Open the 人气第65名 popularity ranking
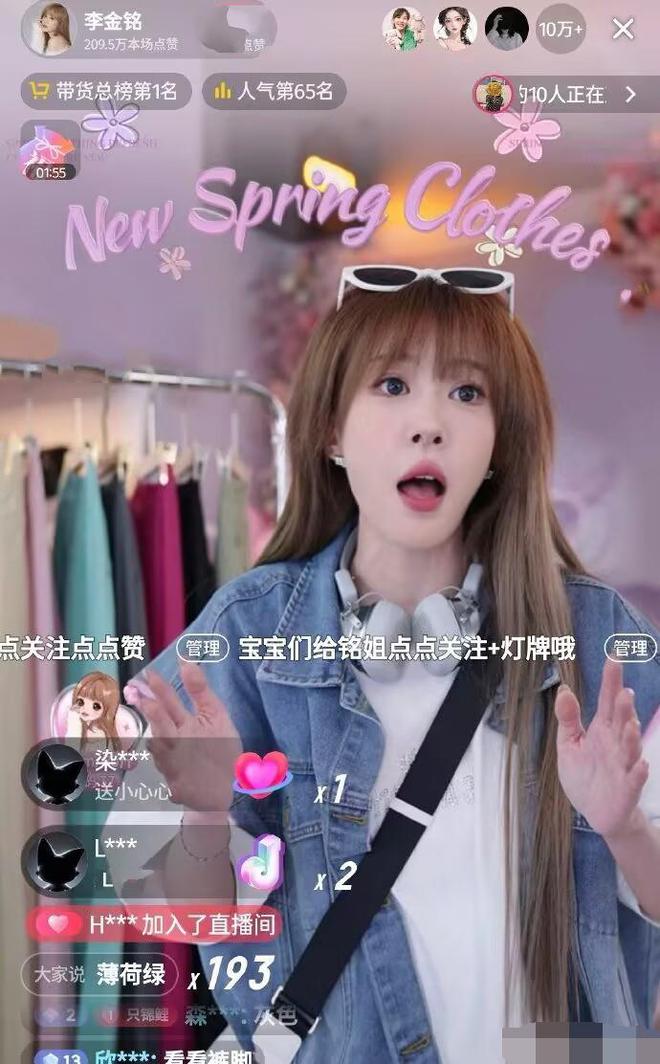Viewport: 660px width, 1064px height. click(x=274, y=92)
